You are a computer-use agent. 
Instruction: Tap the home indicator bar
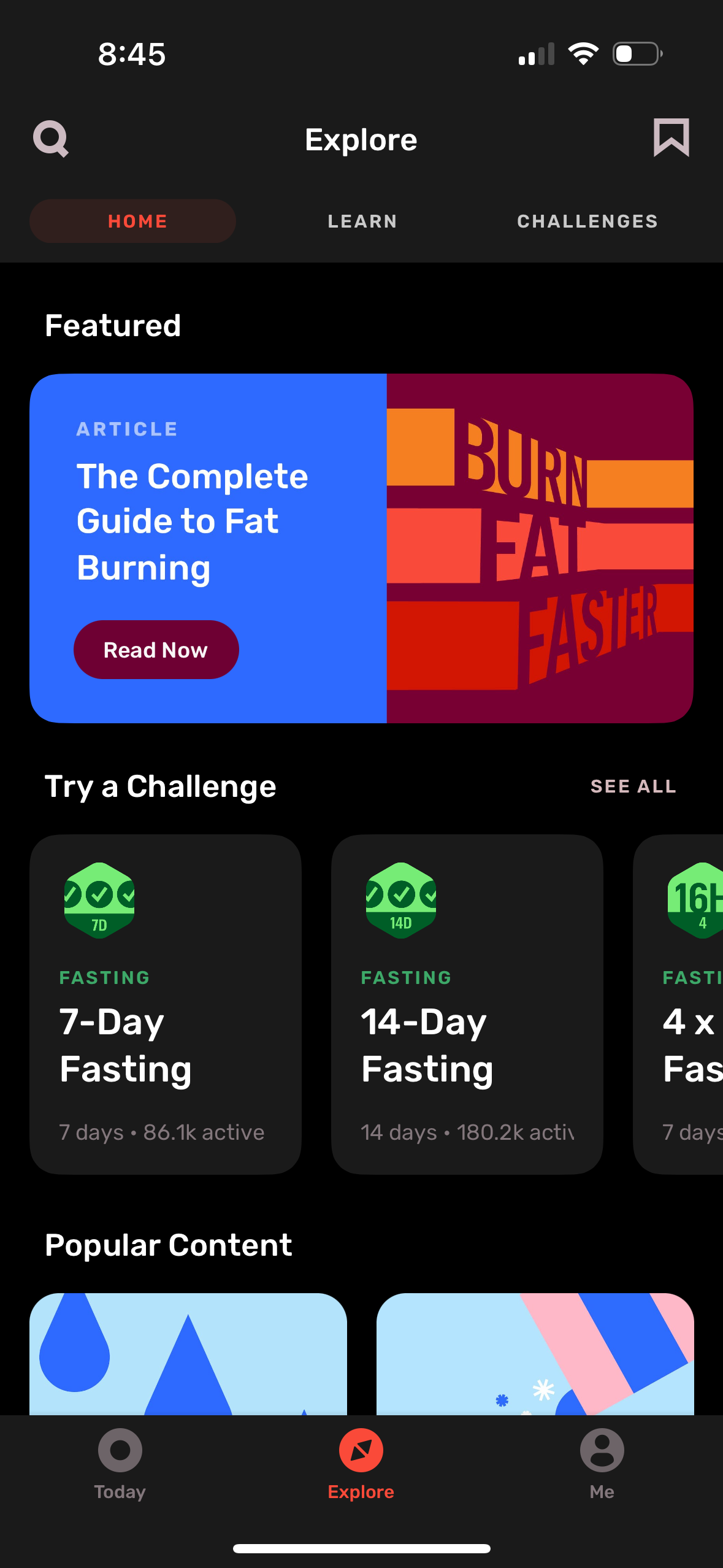coord(361,1548)
